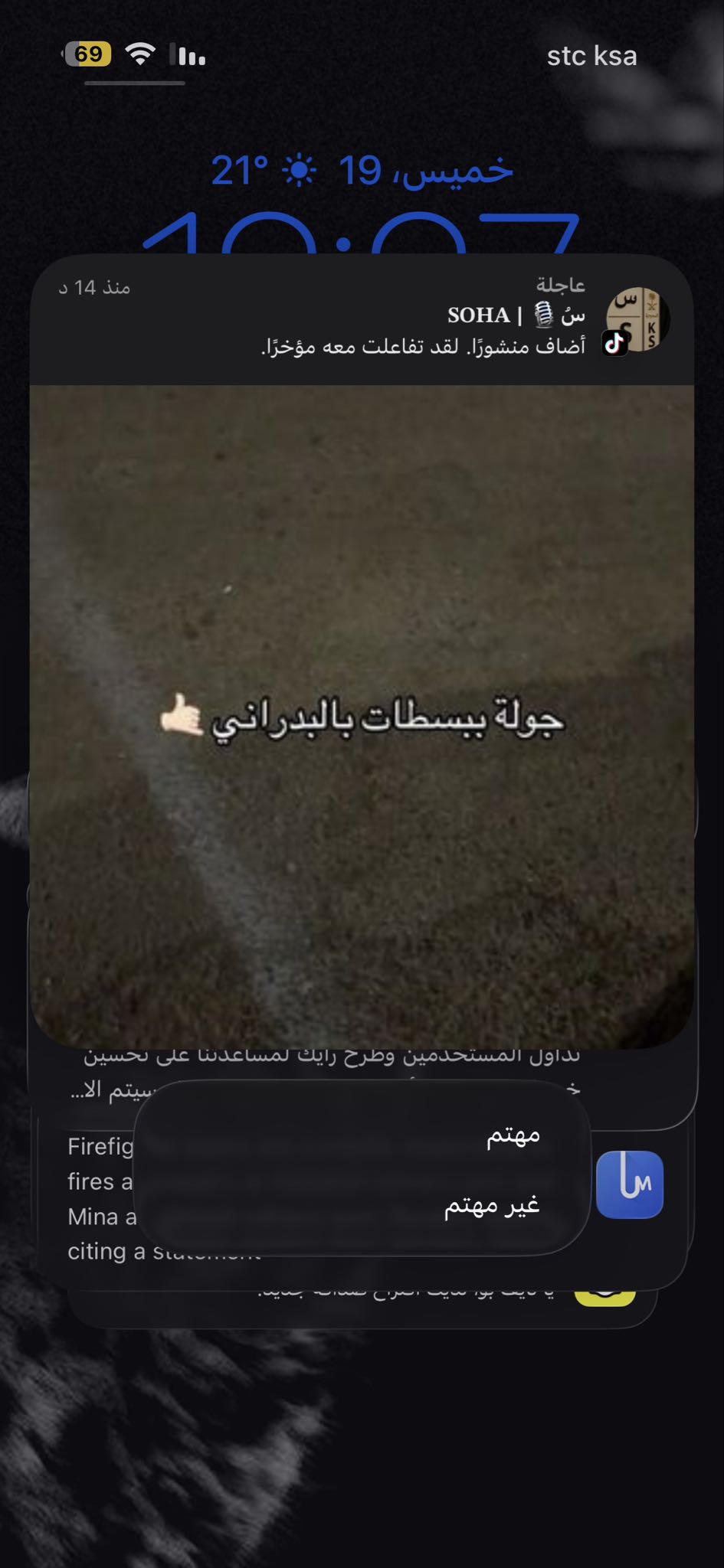Select the "مهتم" option
Image resolution: width=724 pixels, height=1568 pixels.
pos(513,1135)
